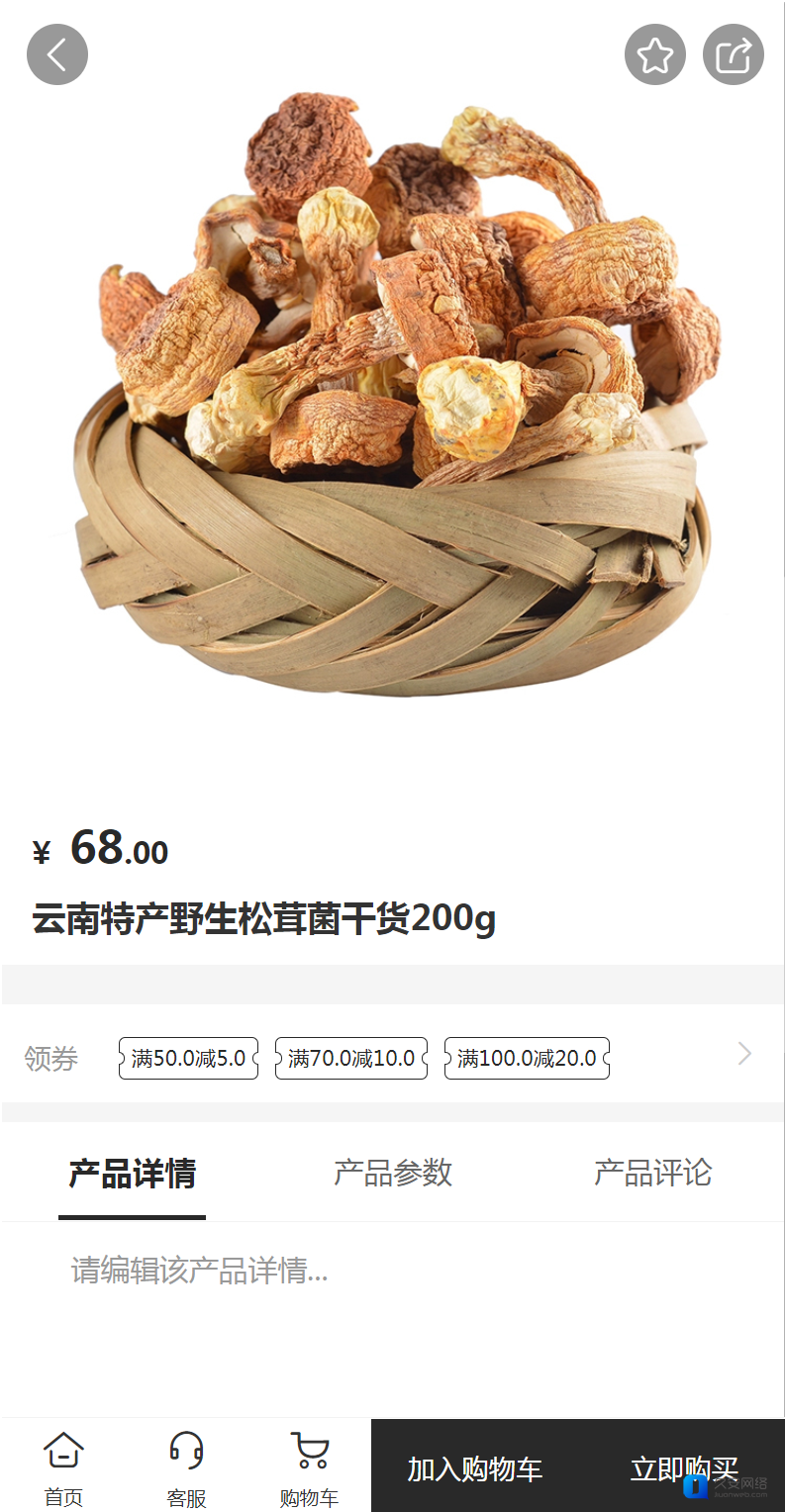Favorite this product with the star icon
This screenshot has width=785, height=1512.
pyautogui.click(x=655, y=54)
